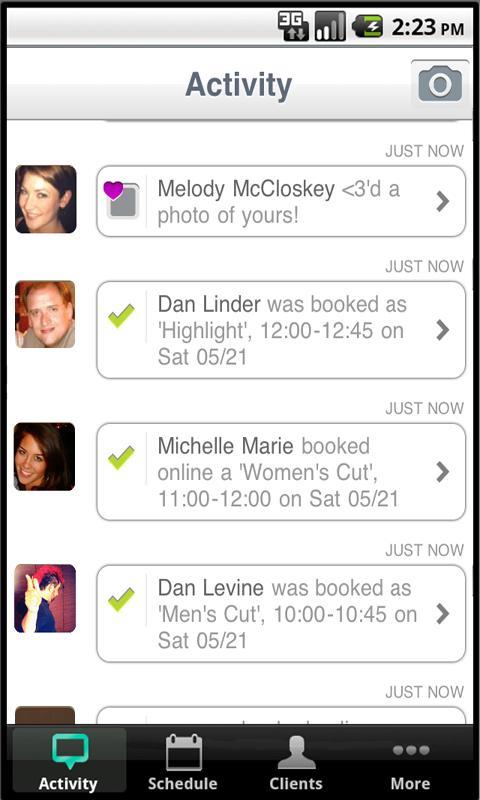Open Melody McCloskey's photo like notification
The height and width of the screenshot is (800, 480).
pyautogui.click(x=281, y=202)
